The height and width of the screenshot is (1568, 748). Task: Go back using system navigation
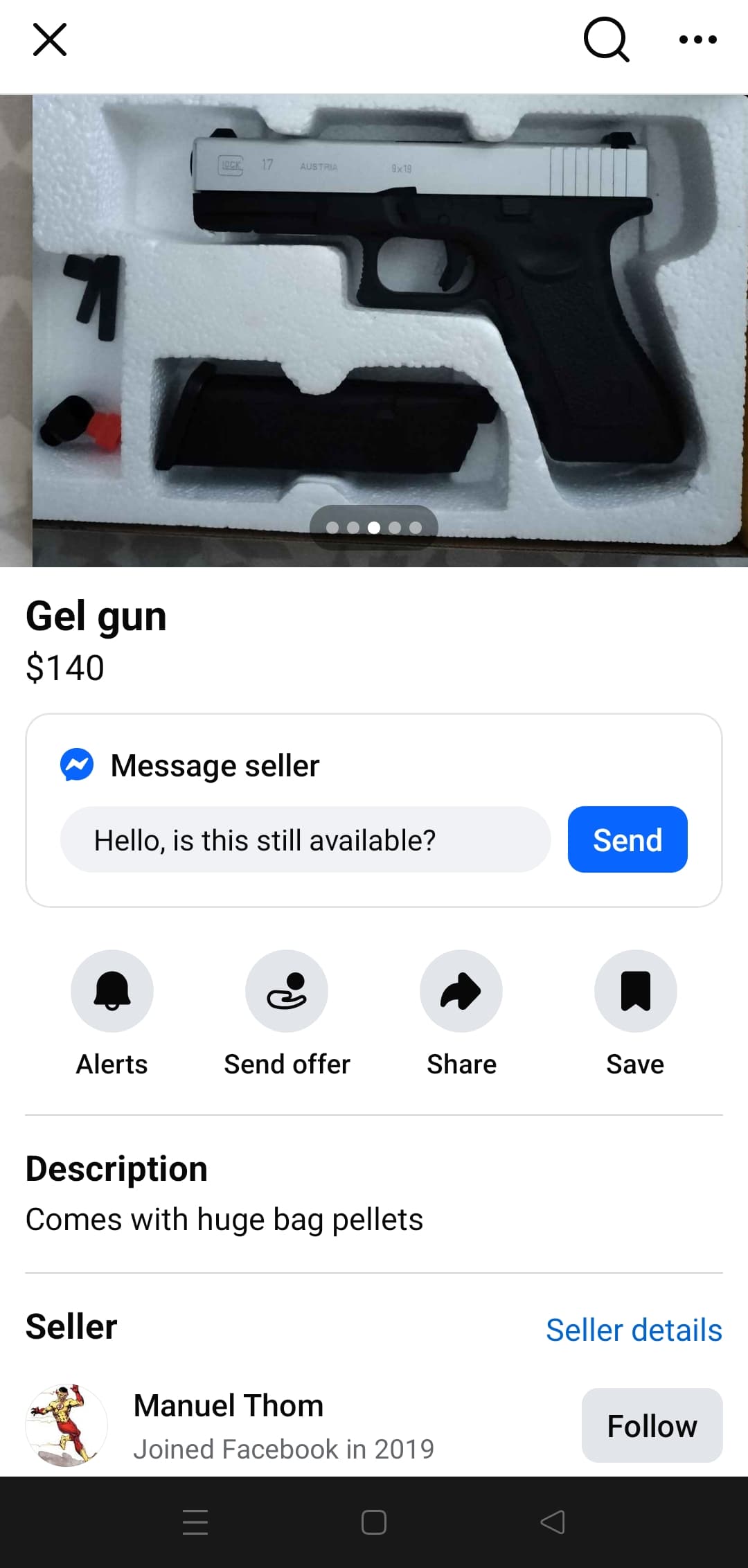pos(553,1522)
